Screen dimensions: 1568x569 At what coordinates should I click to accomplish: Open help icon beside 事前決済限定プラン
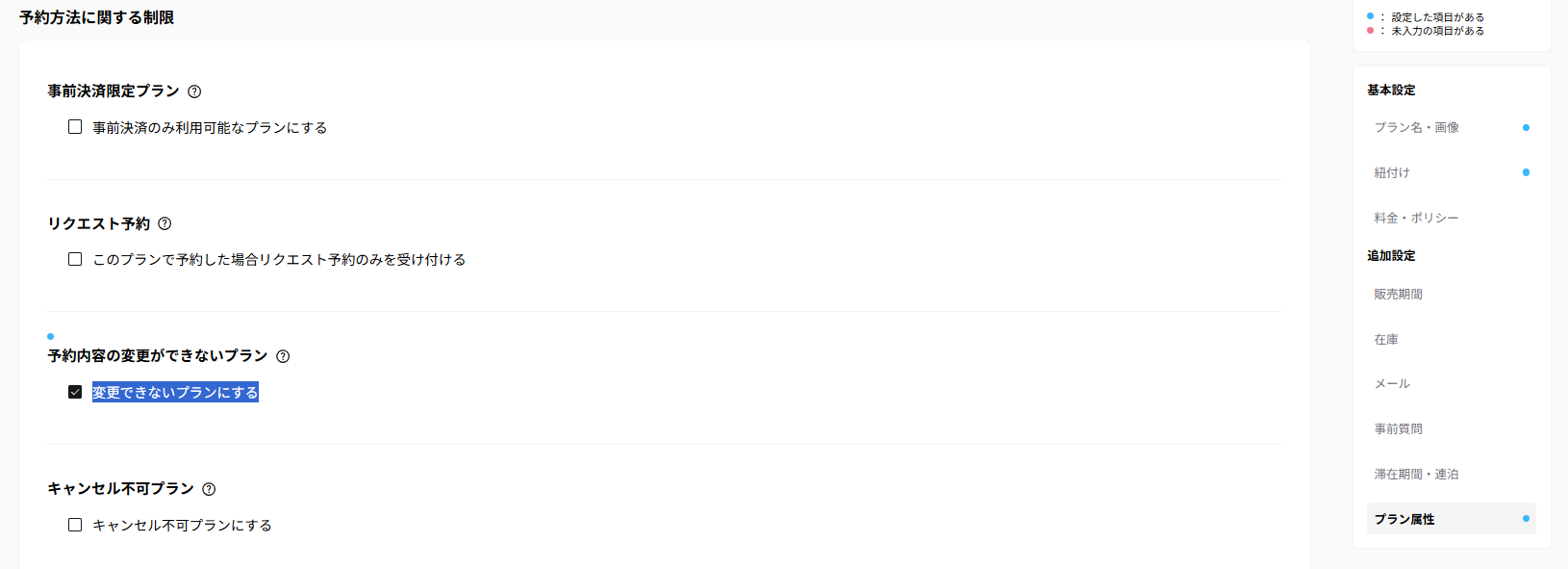coord(194,91)
